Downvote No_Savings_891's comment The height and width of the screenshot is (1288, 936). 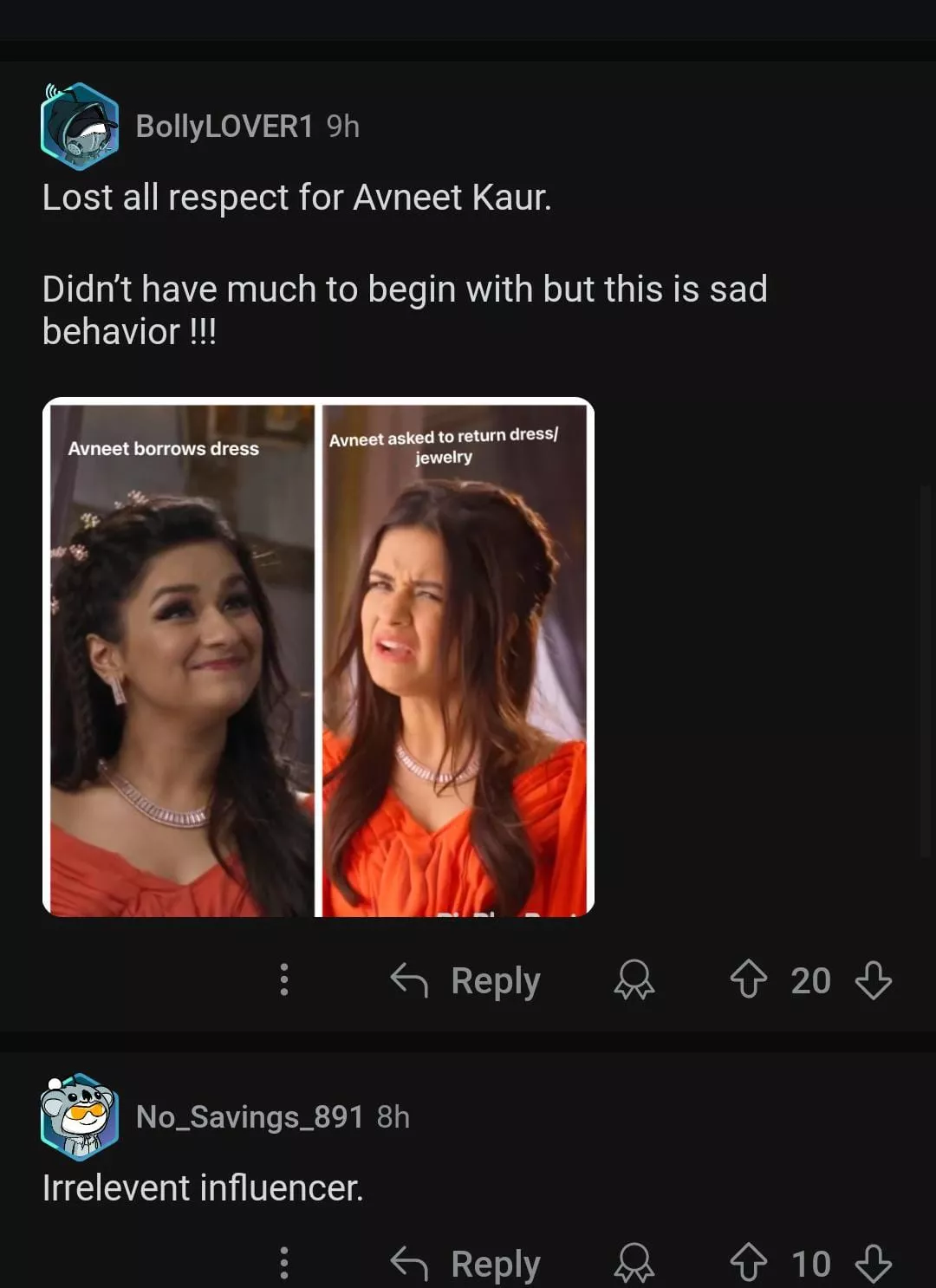[873, 1264]
